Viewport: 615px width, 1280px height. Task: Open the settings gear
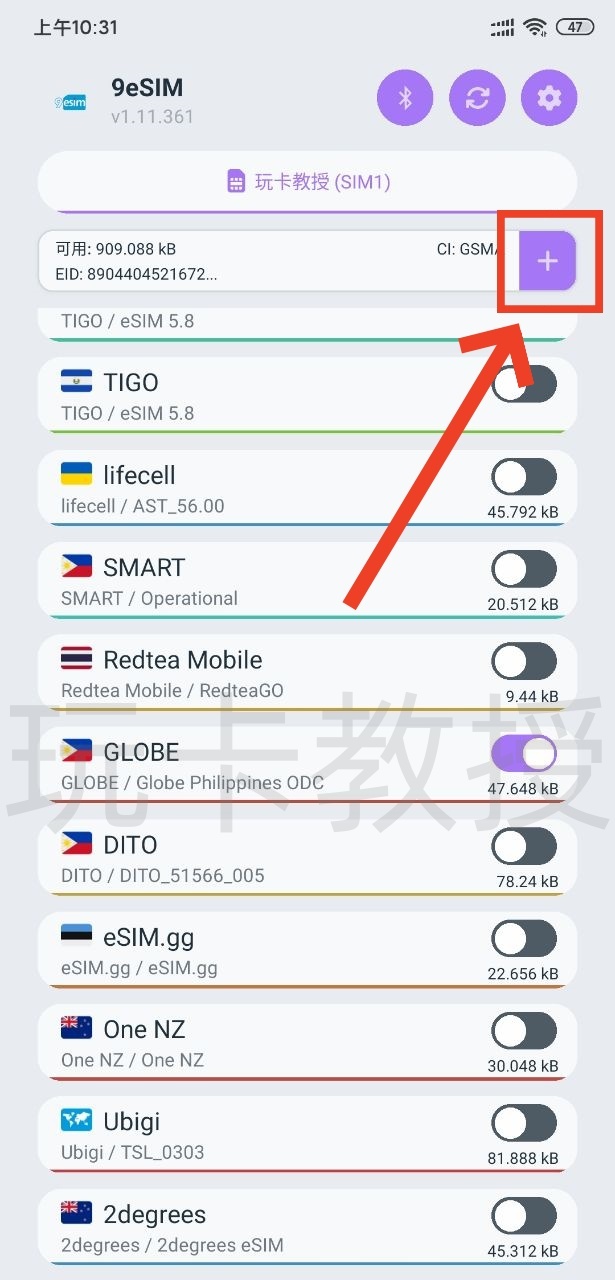549,98
